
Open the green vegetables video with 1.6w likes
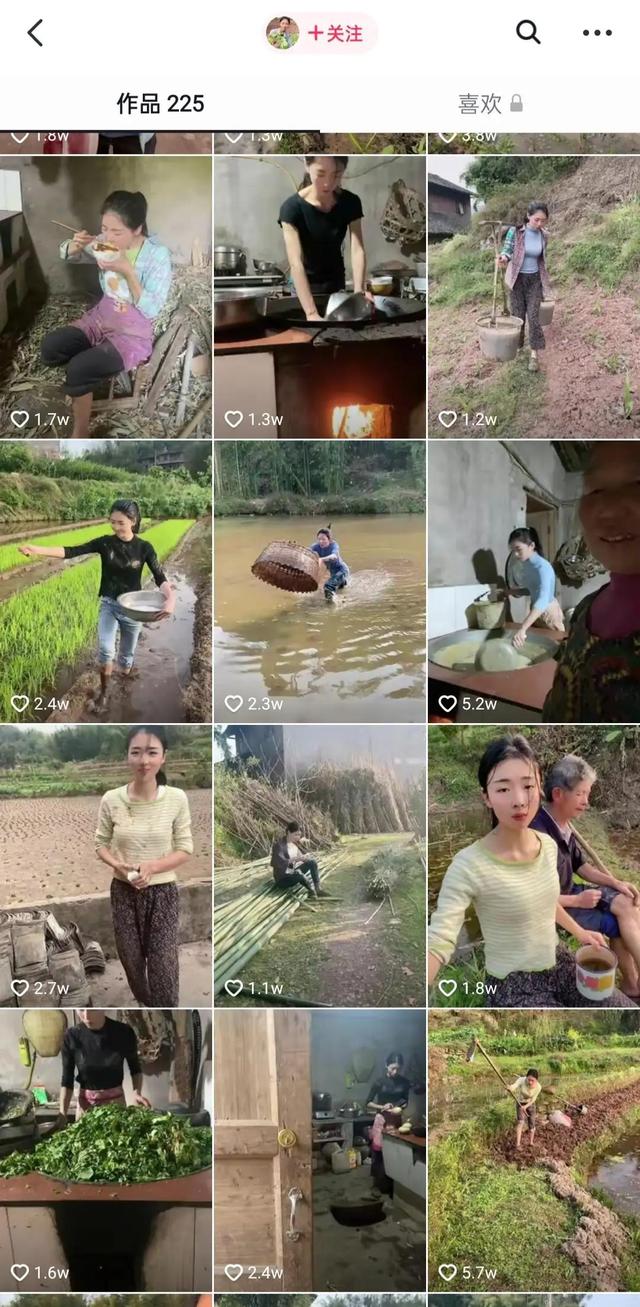pos(106,1150)
